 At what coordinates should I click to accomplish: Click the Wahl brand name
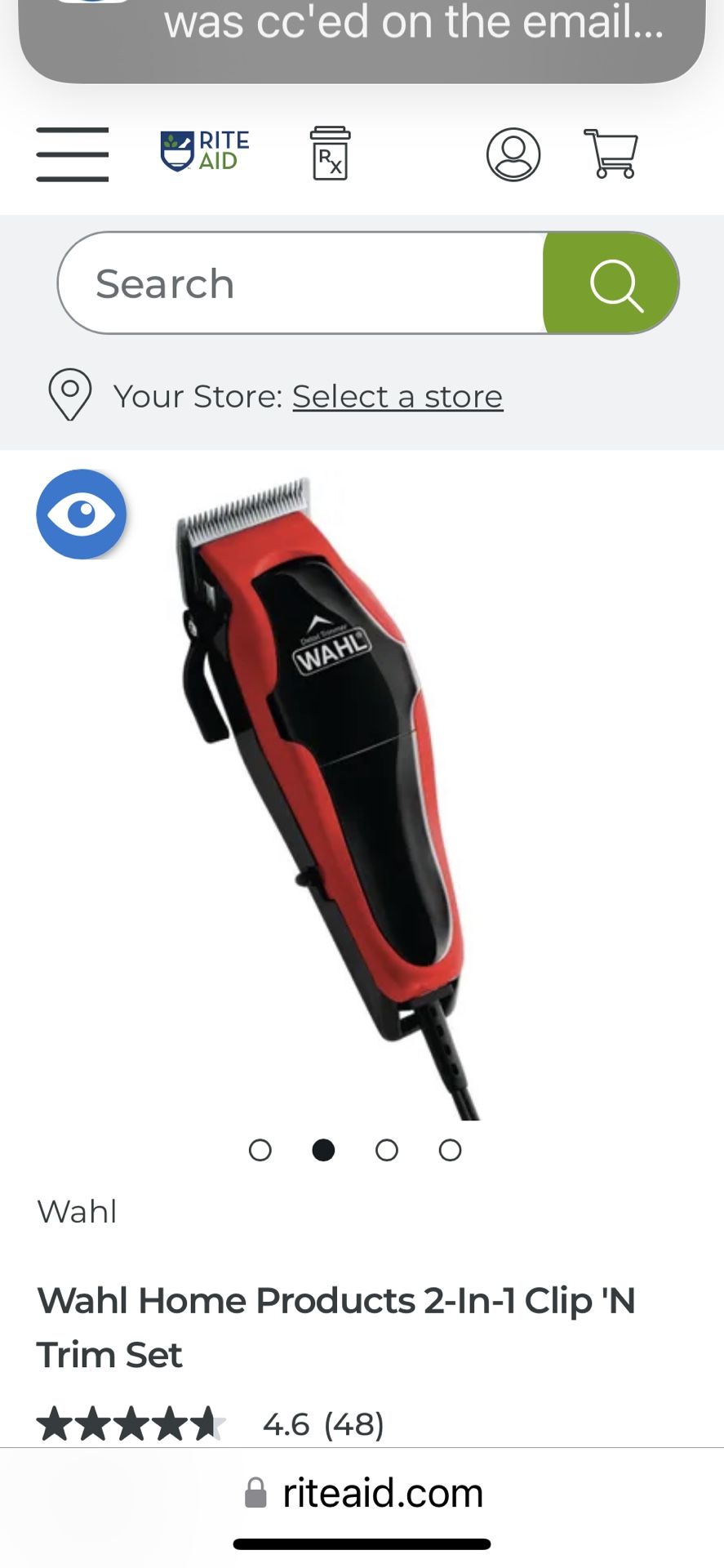point(77,1212)
